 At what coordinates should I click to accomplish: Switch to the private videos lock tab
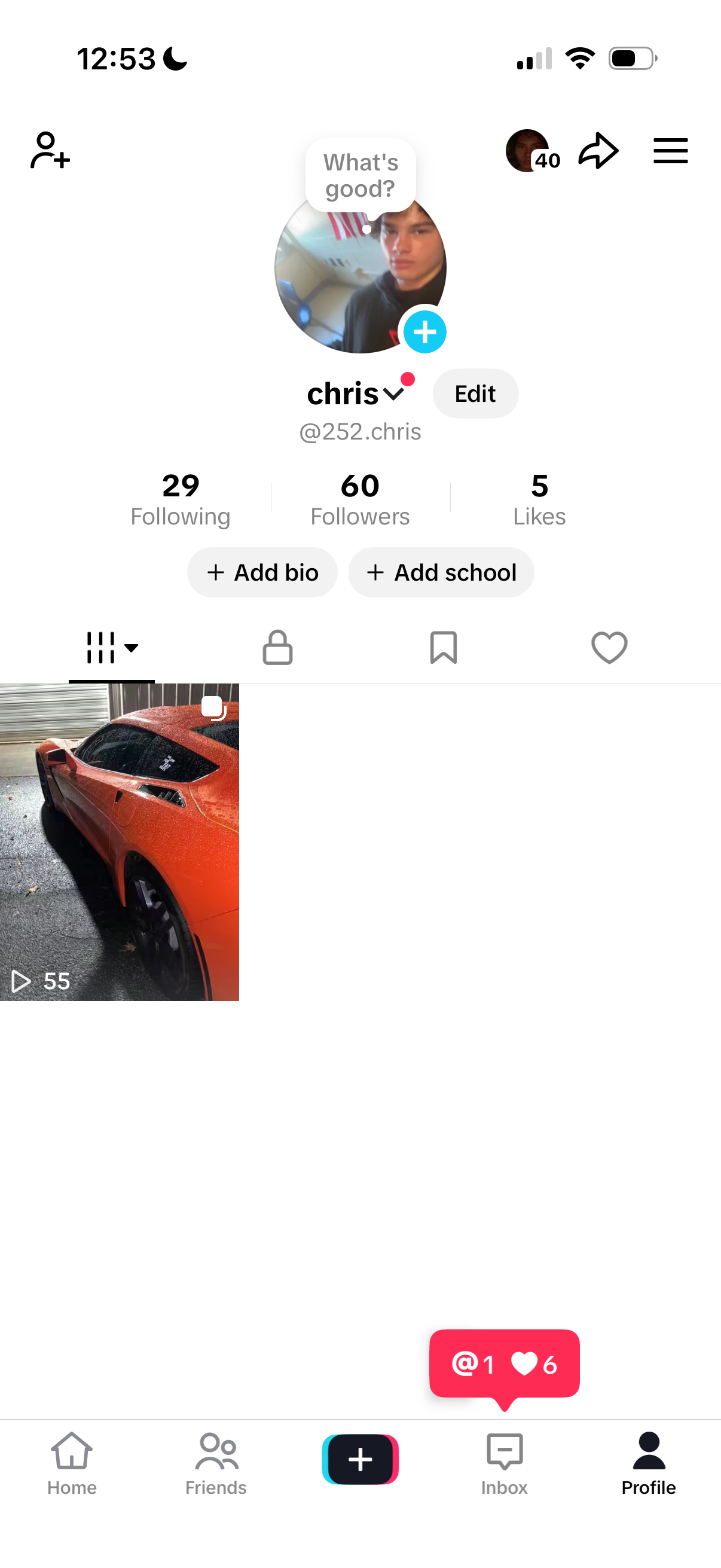[x=277, y=646]
